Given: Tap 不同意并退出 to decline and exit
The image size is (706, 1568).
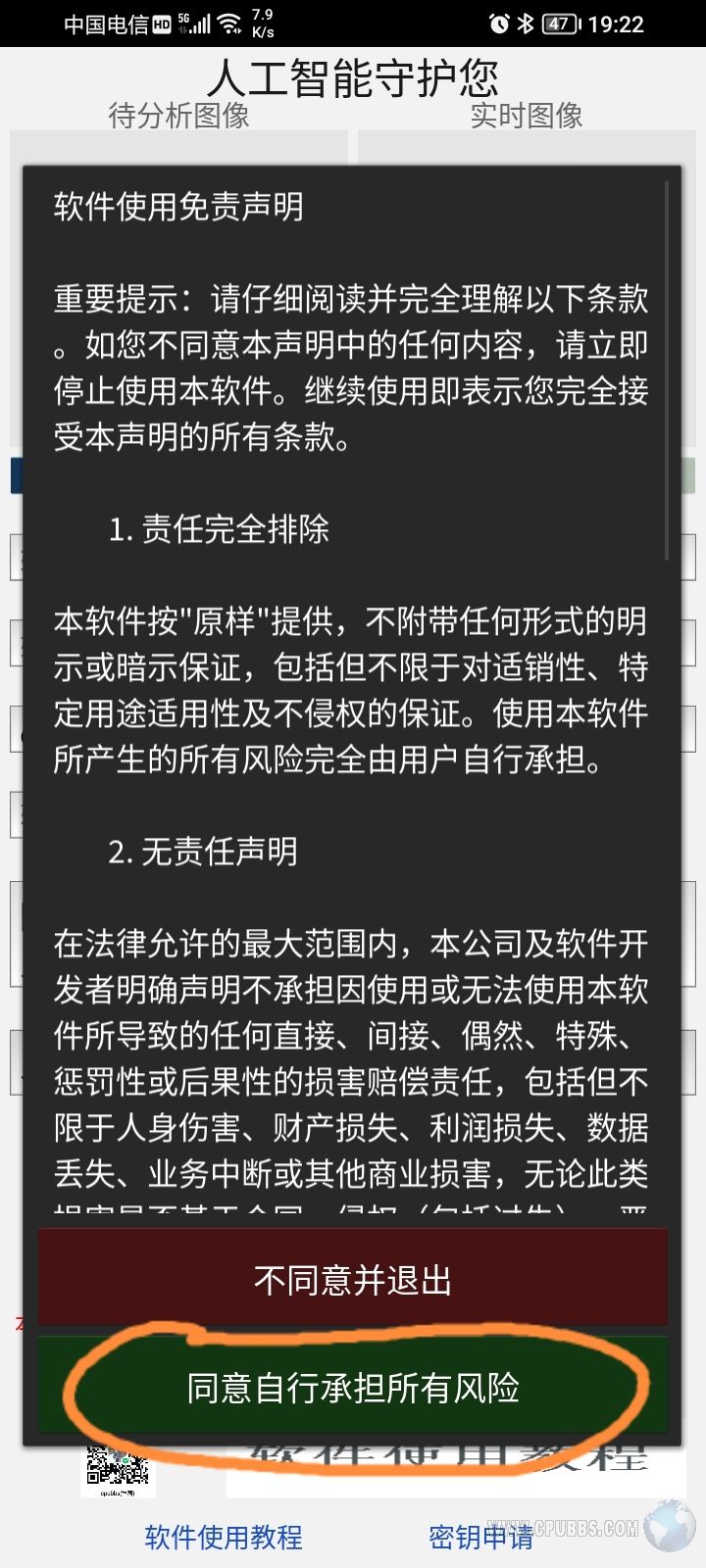Looking at the screenshot, I should (353, 1279).
